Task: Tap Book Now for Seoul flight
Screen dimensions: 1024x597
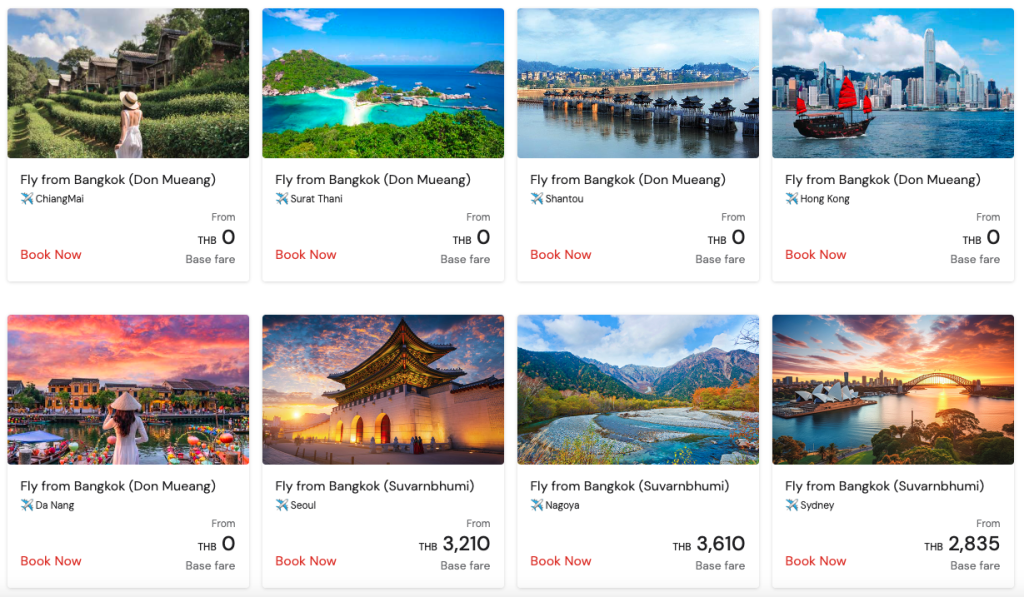Action: (306, 561)
